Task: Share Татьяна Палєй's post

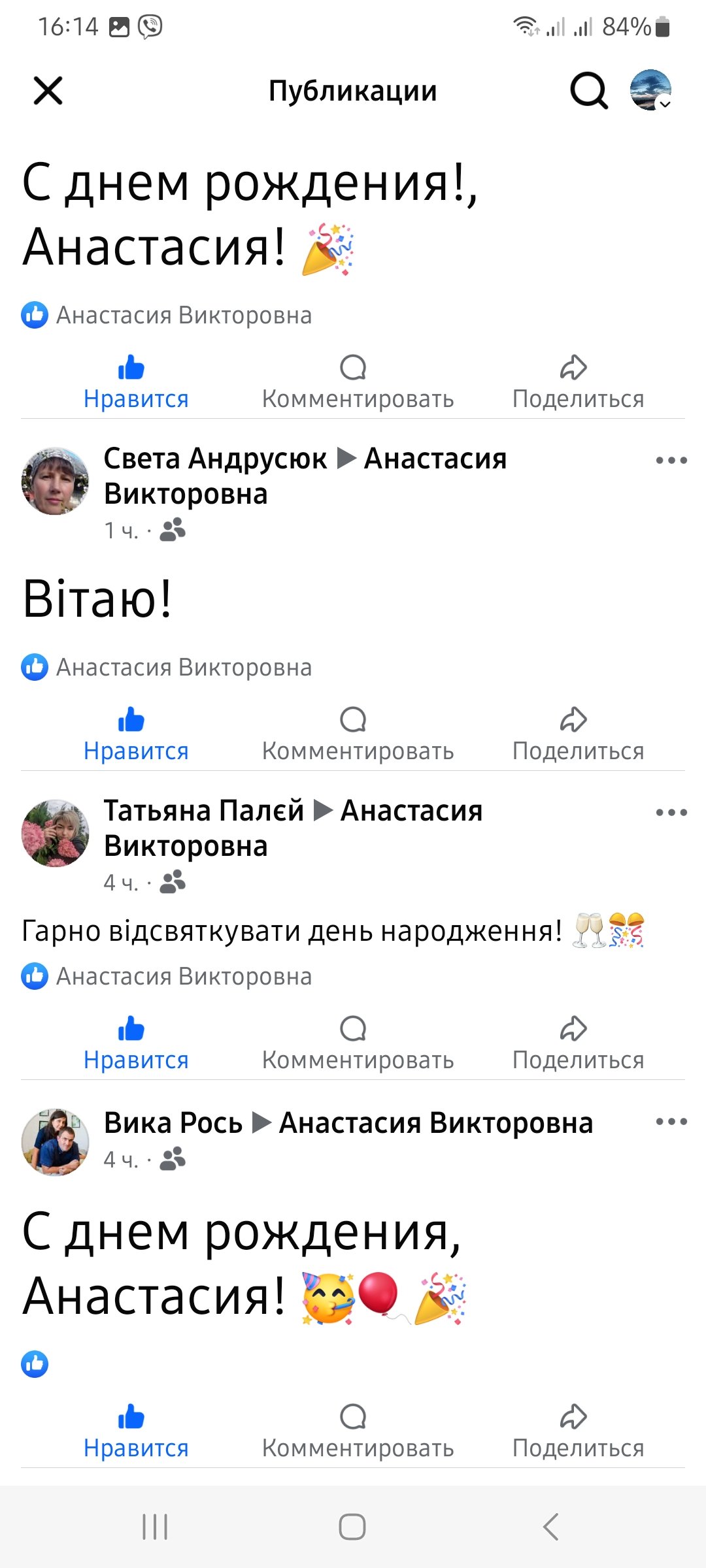Action: pos(578,1043)
